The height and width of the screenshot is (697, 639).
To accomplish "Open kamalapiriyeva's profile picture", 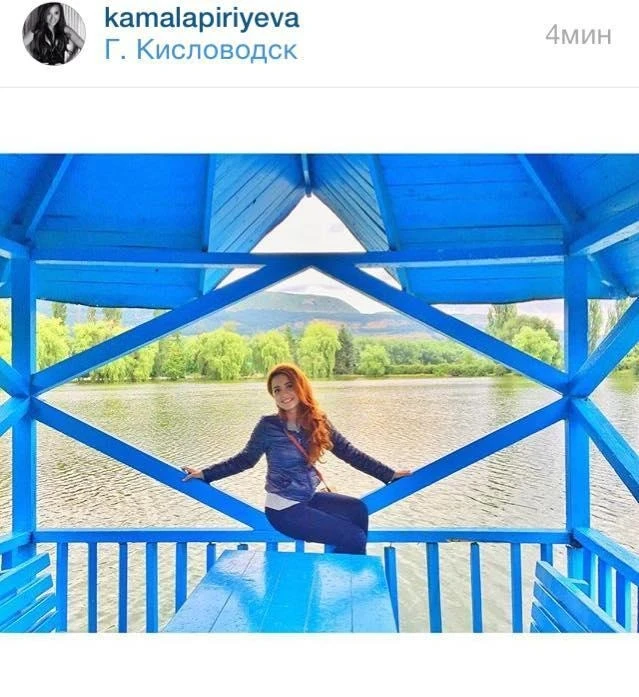I will pos(54,34).
